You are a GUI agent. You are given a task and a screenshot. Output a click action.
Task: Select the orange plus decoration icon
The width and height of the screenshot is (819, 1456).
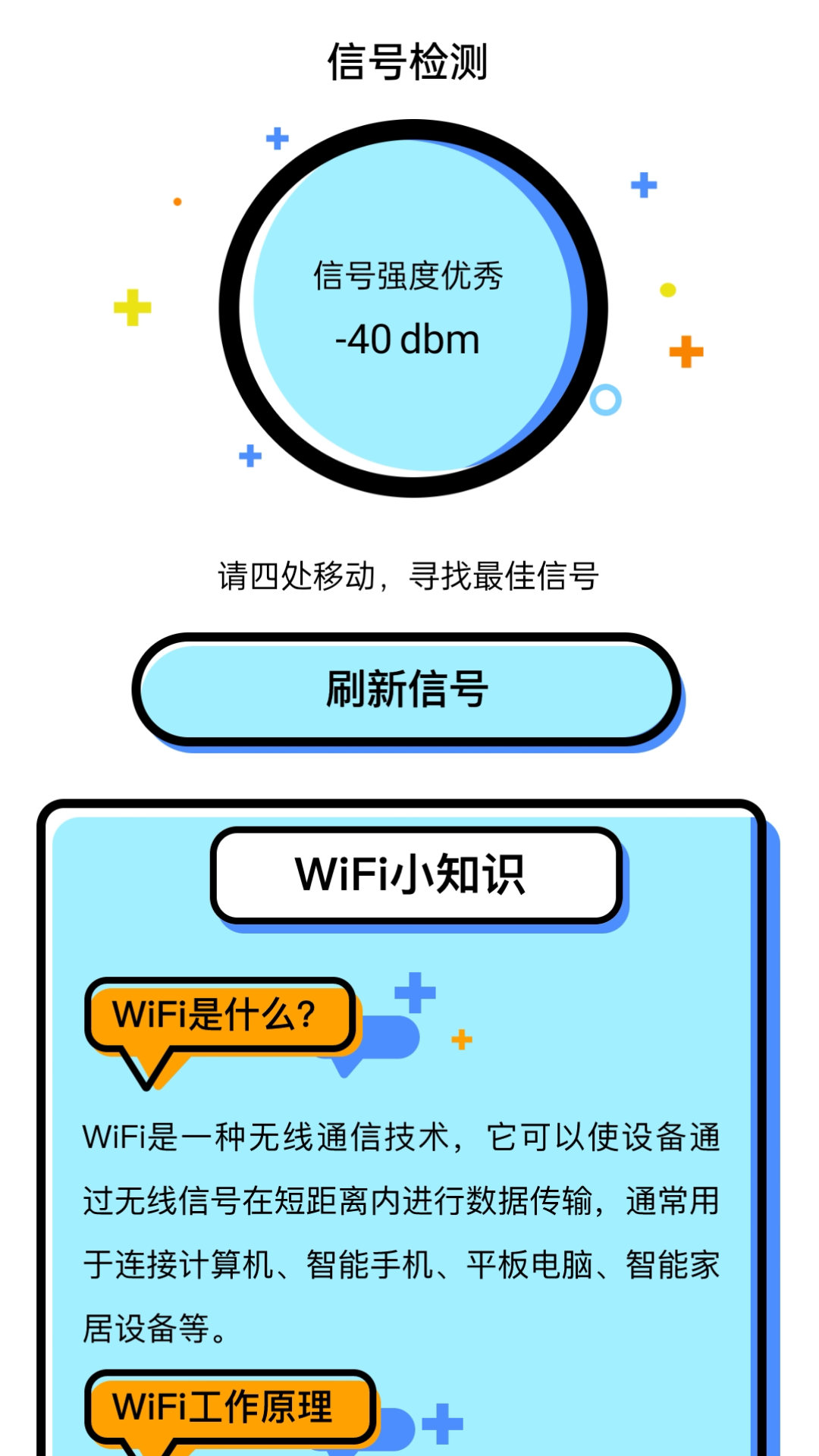pos(685,350)
